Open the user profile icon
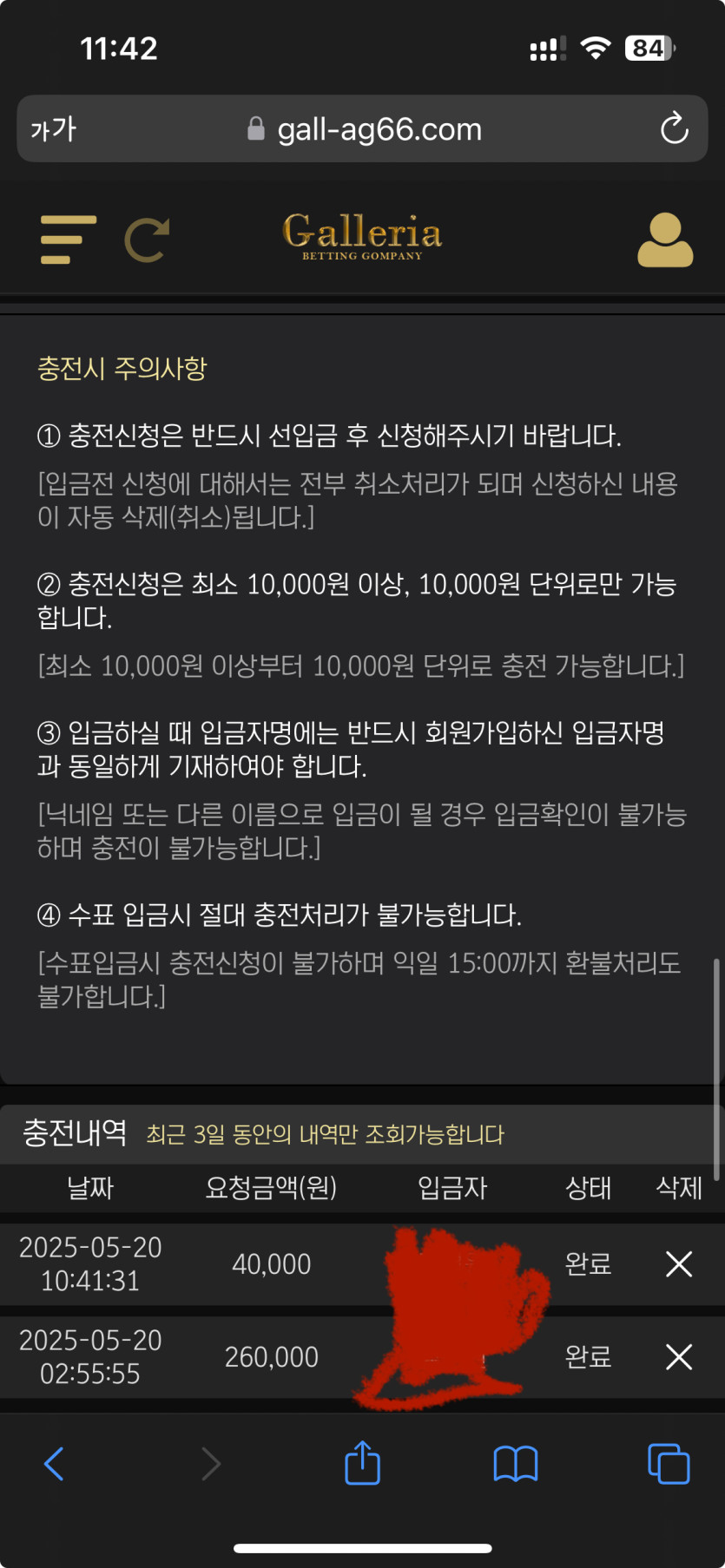This screenshot has width=725, height=1568. pyautogui.click(x=665, y=240)
